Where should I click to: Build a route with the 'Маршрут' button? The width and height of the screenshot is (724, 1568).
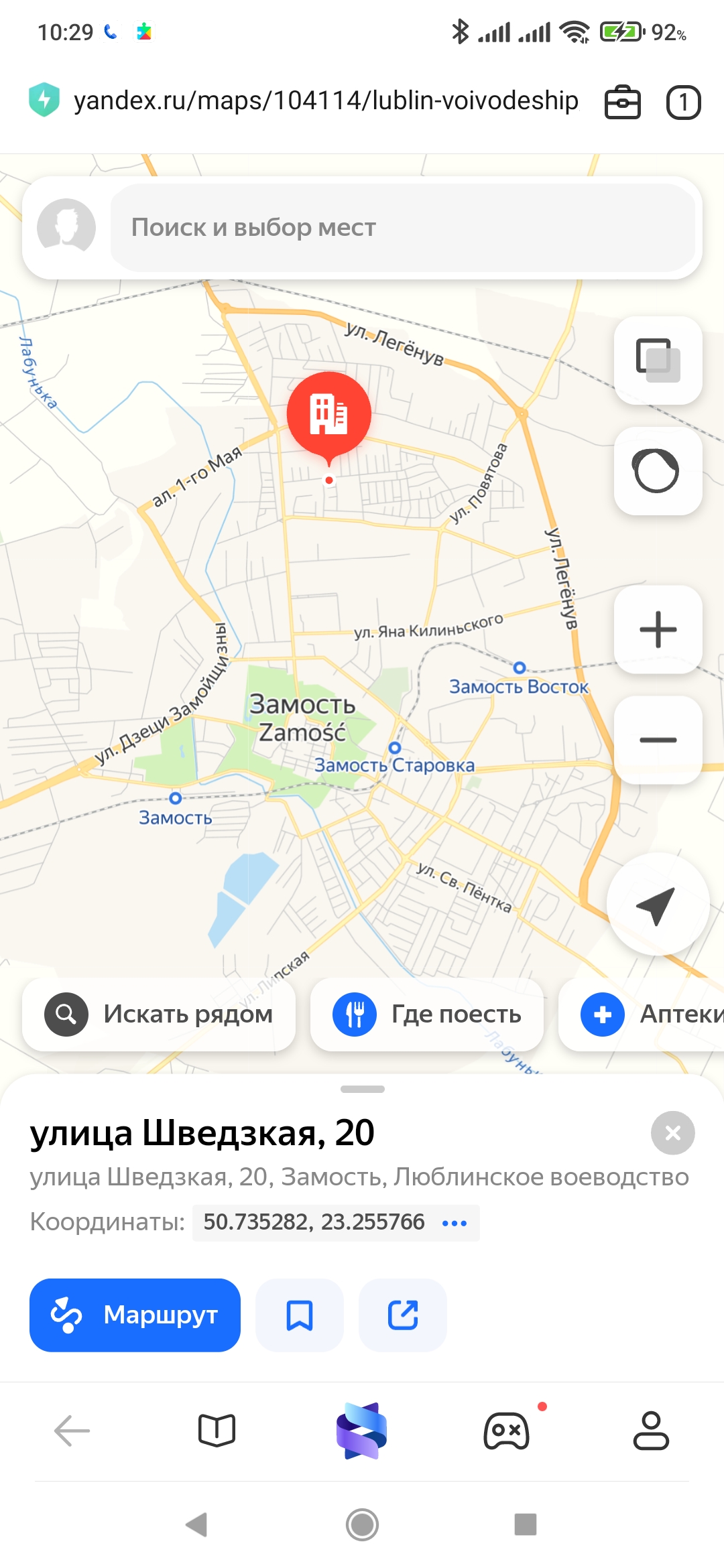135,1315
